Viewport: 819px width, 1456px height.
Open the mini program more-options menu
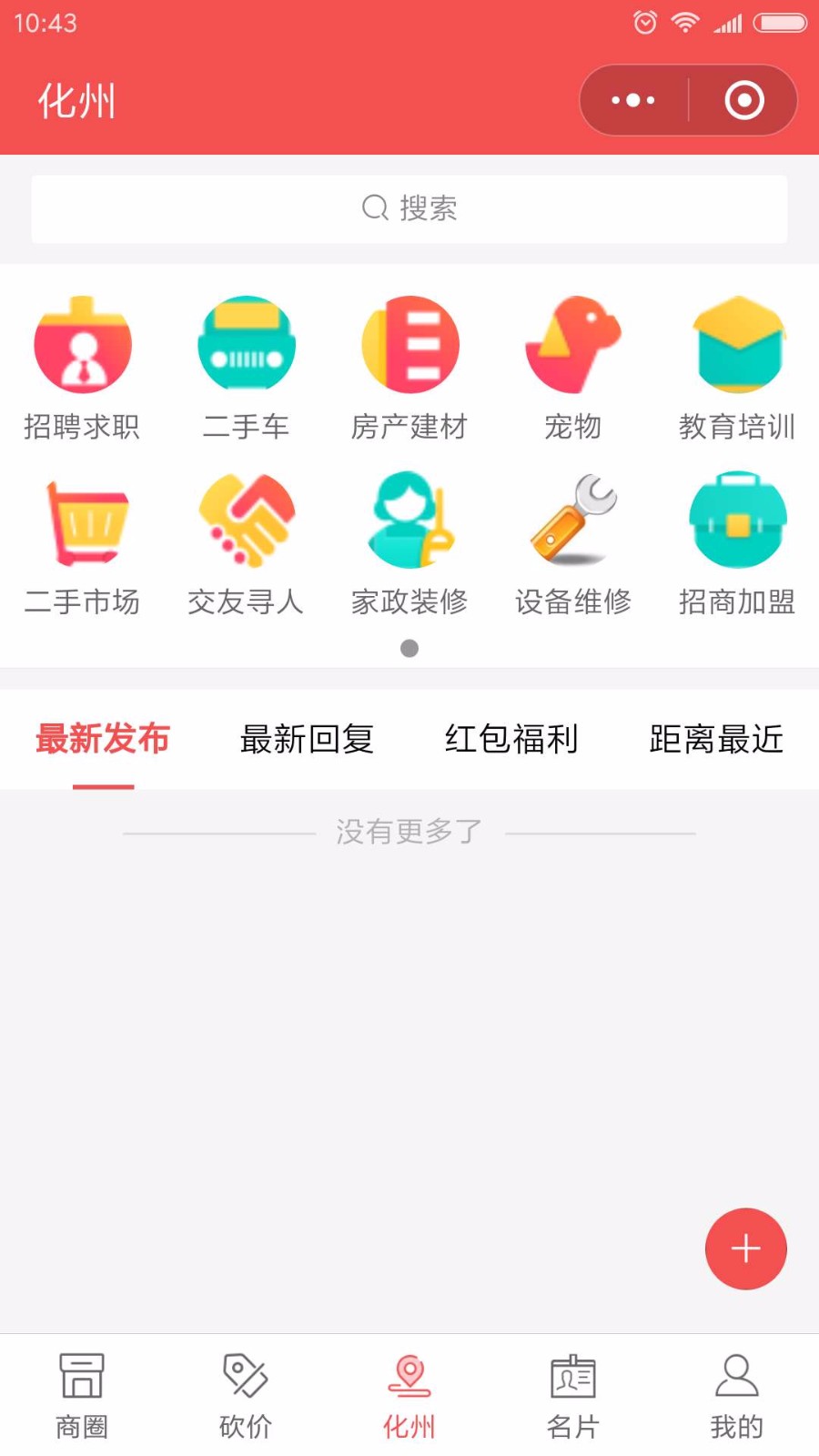pos(633,100)
